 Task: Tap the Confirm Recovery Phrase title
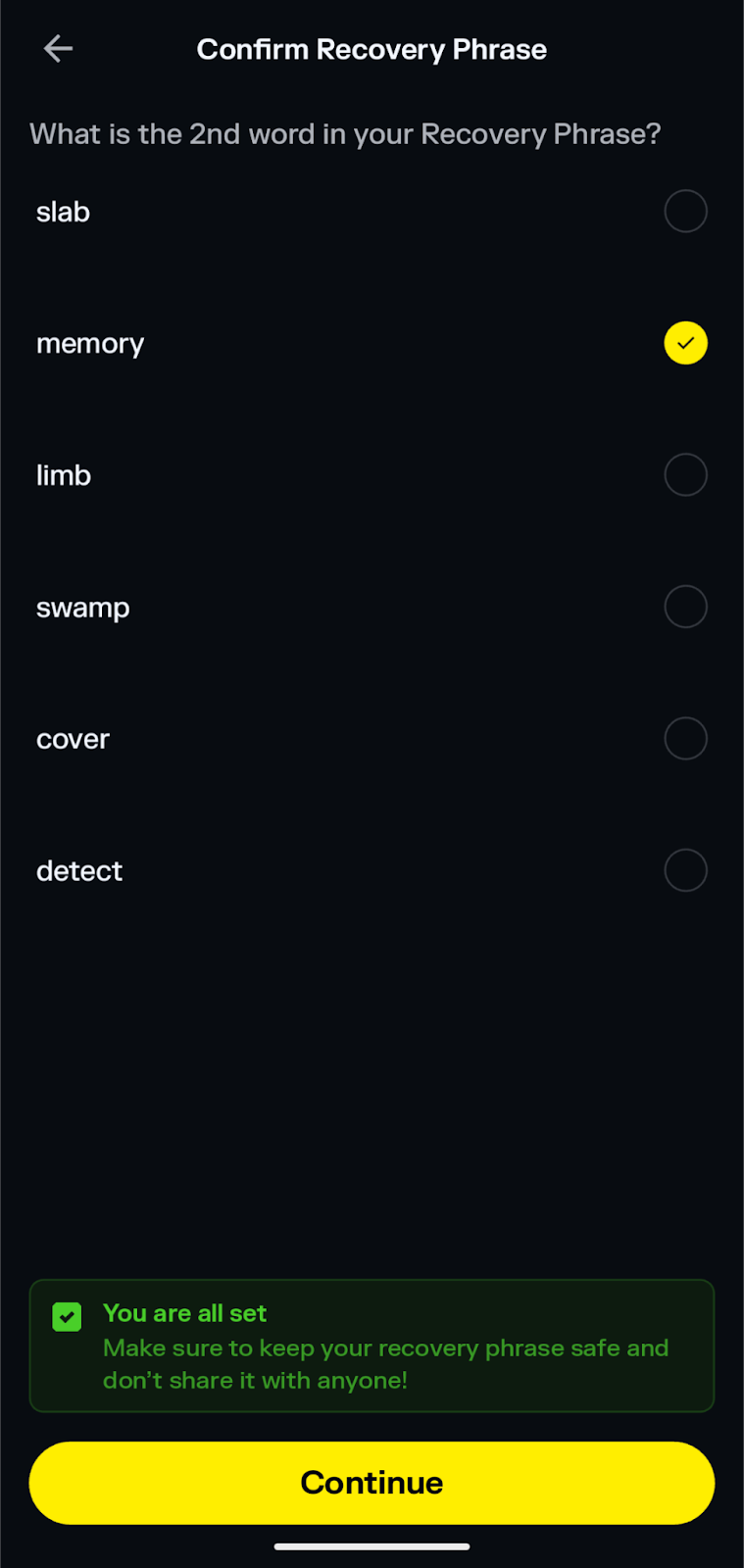point(372,49)
